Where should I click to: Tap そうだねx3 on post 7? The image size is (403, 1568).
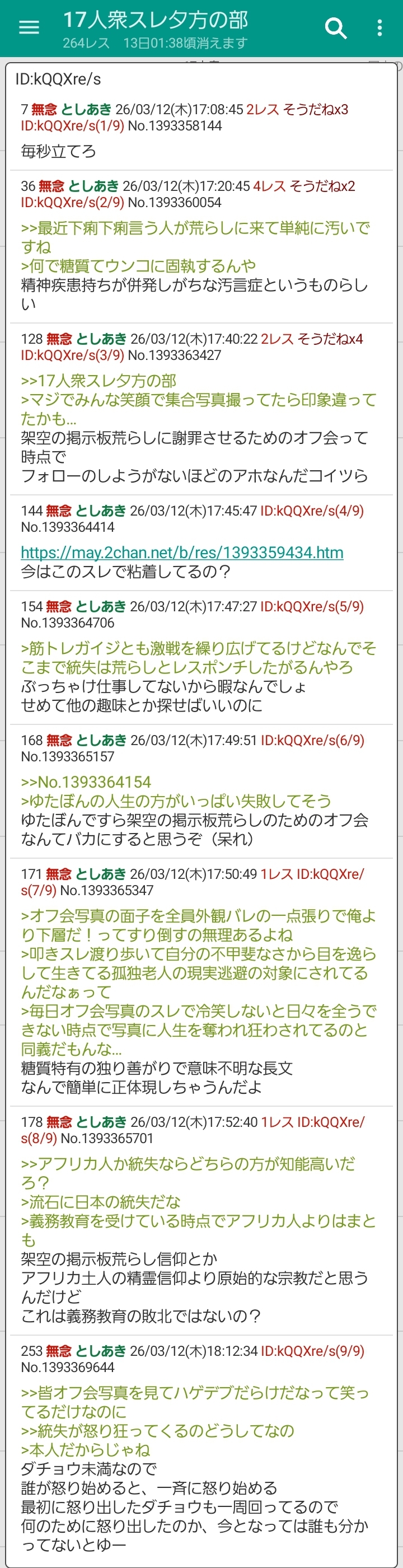pos(315,110)
